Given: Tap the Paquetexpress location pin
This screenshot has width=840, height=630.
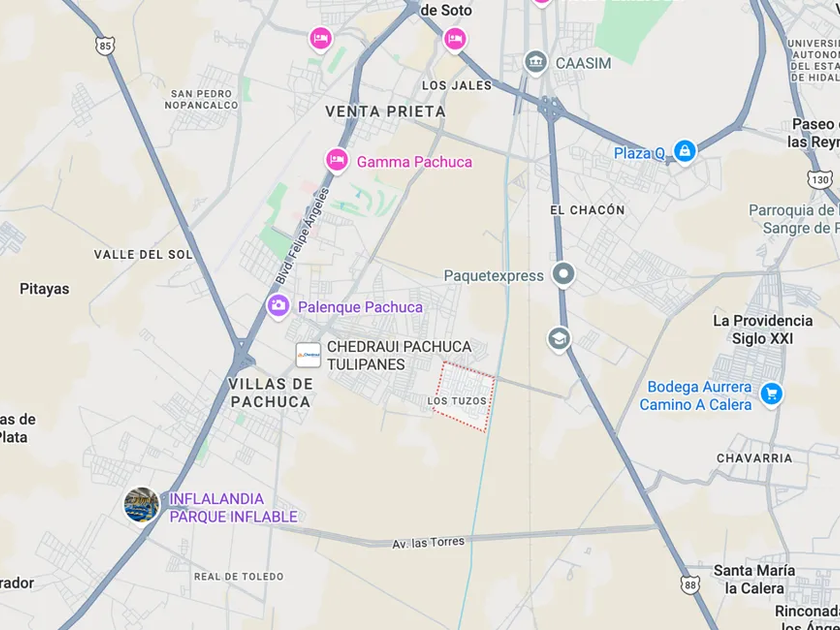Looking at the screenshot, I should [563, 275].
